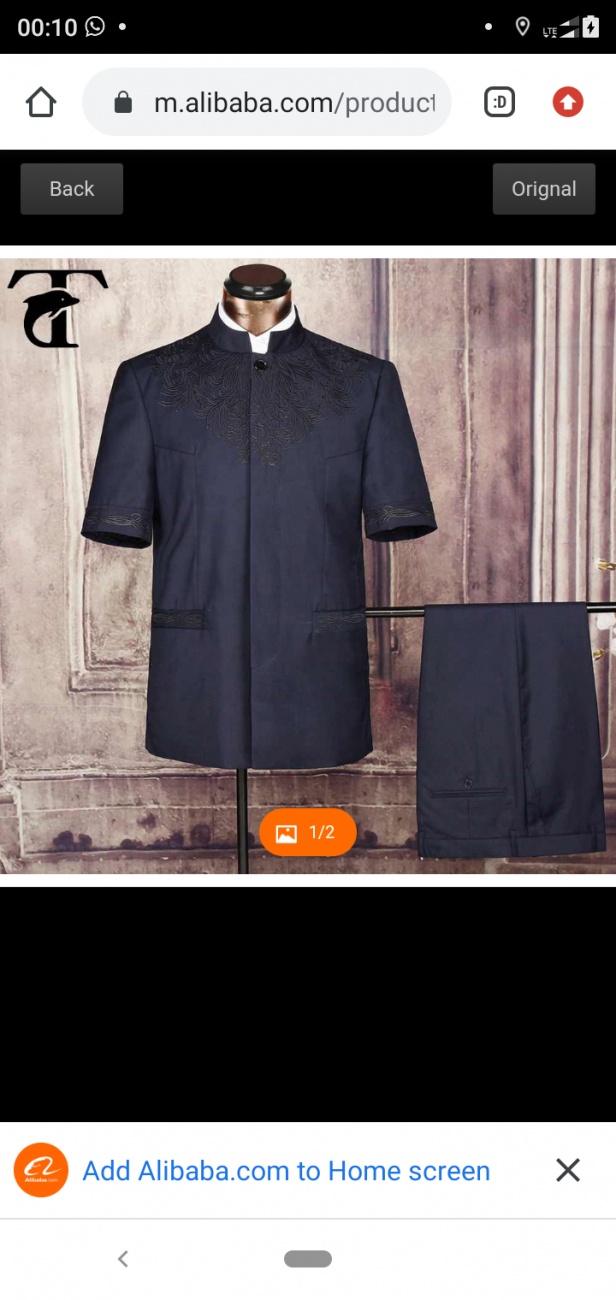Image resolution: width=616 pixels, height=1300 pixels.
Task: Open the browser home page
Action: tap(41, 102)
